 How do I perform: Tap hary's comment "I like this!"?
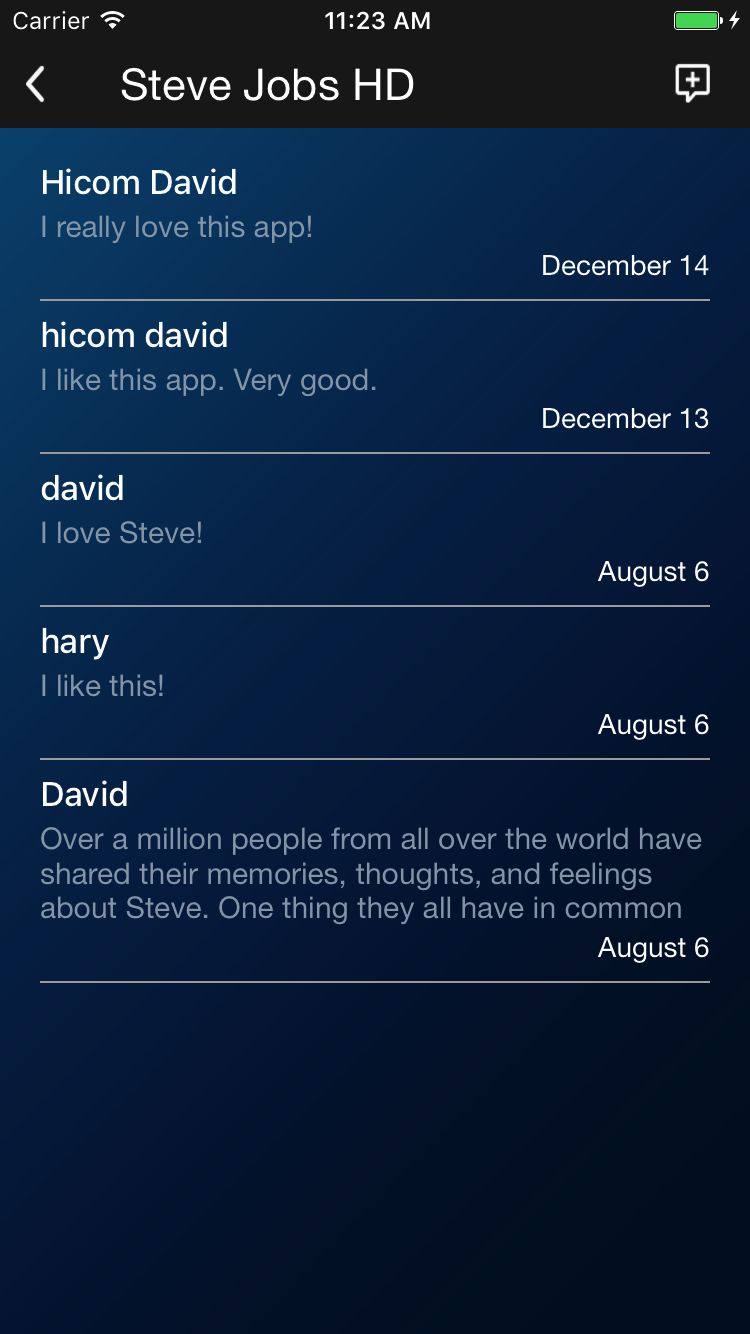click(x=103, y=686)
